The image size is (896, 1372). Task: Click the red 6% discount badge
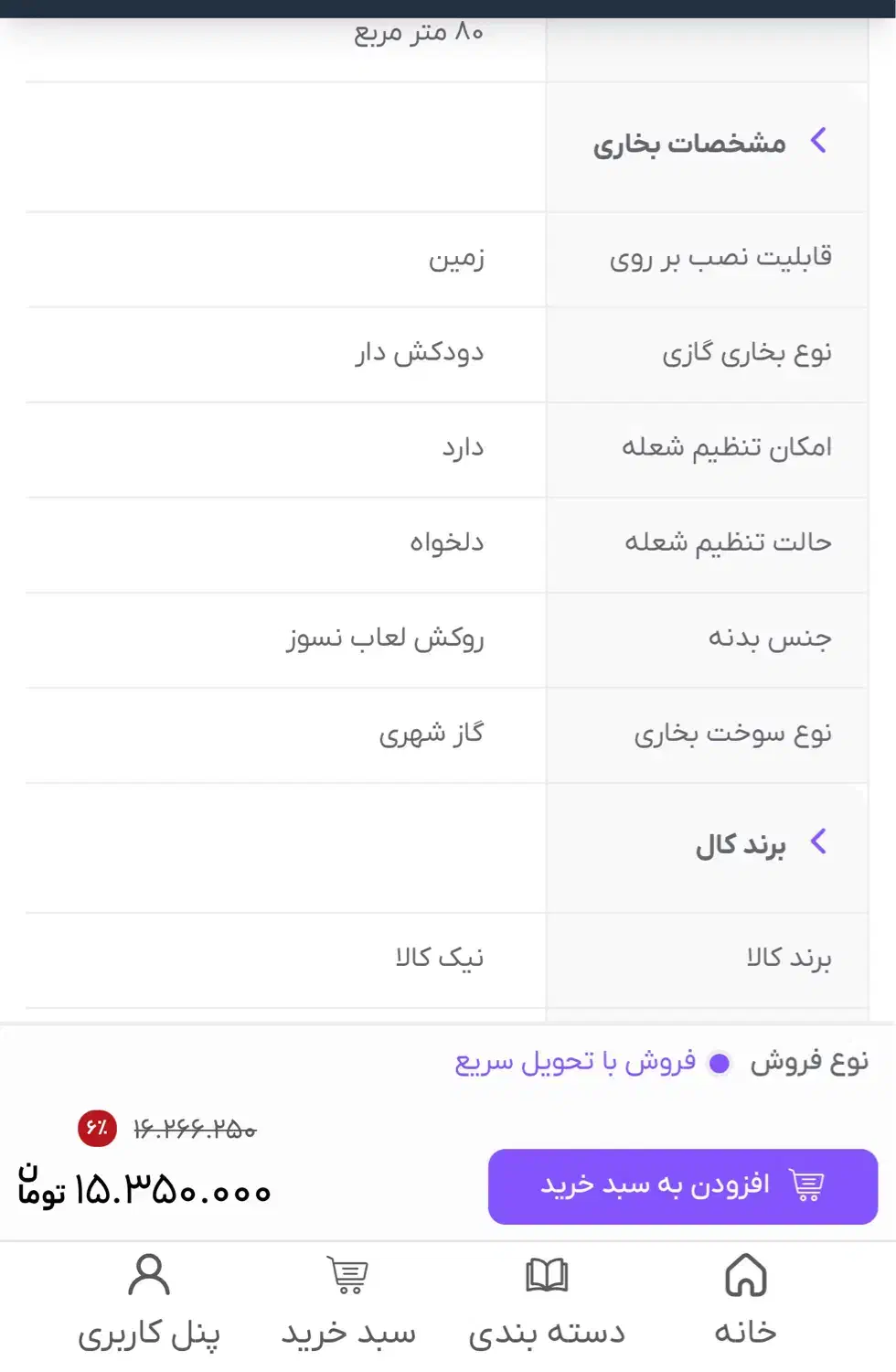point(94,1130)
